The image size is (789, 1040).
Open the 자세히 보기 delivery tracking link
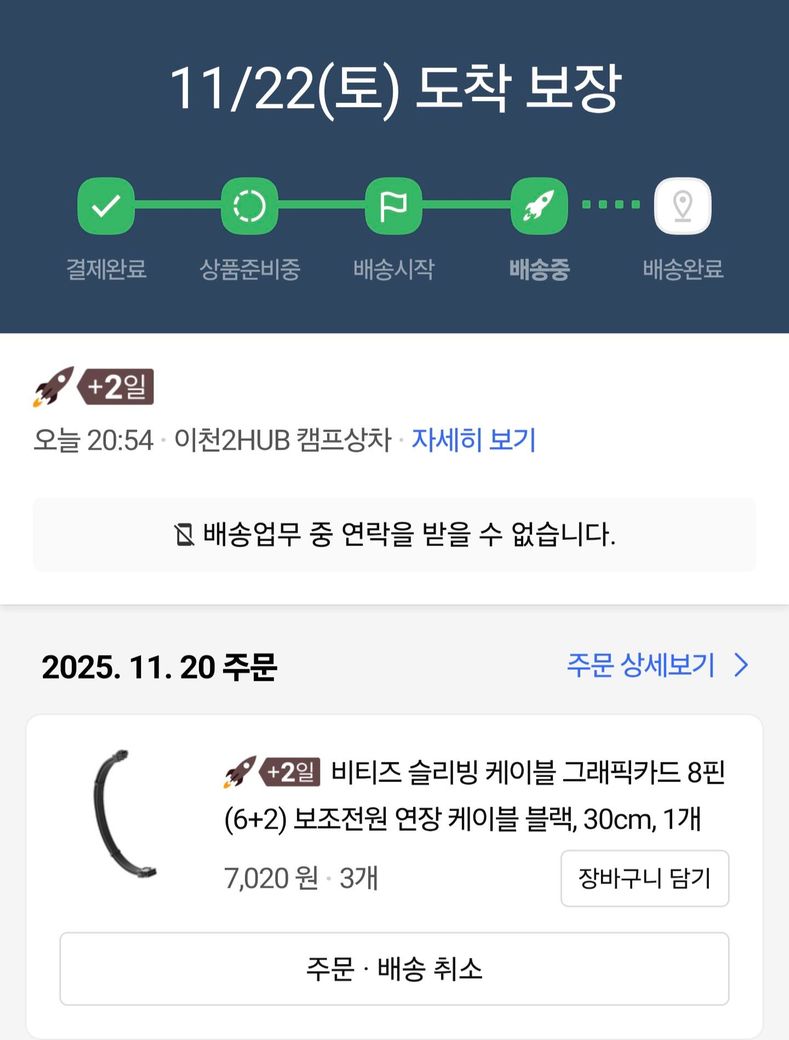(474, 440)
